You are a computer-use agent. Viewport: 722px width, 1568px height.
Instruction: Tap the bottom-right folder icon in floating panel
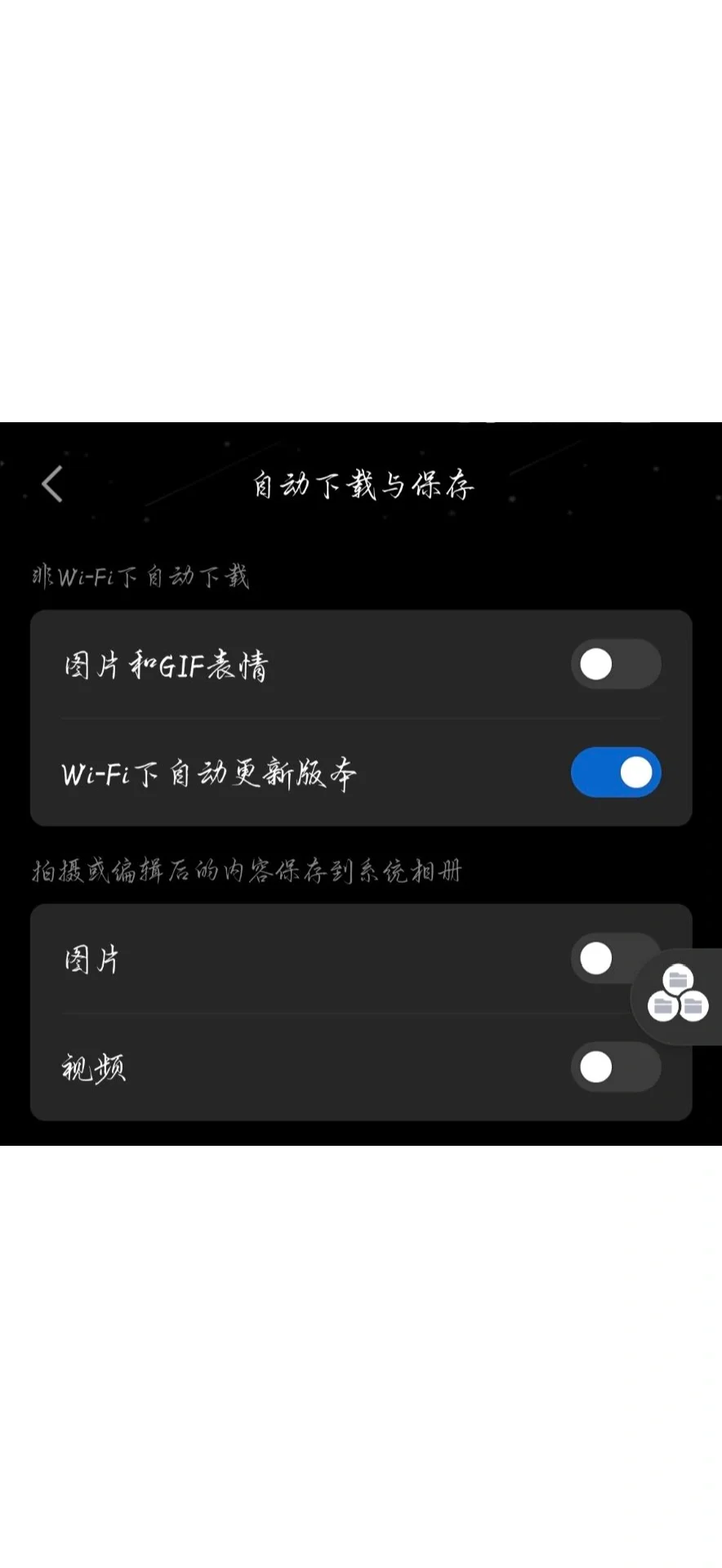[693, 1007]
